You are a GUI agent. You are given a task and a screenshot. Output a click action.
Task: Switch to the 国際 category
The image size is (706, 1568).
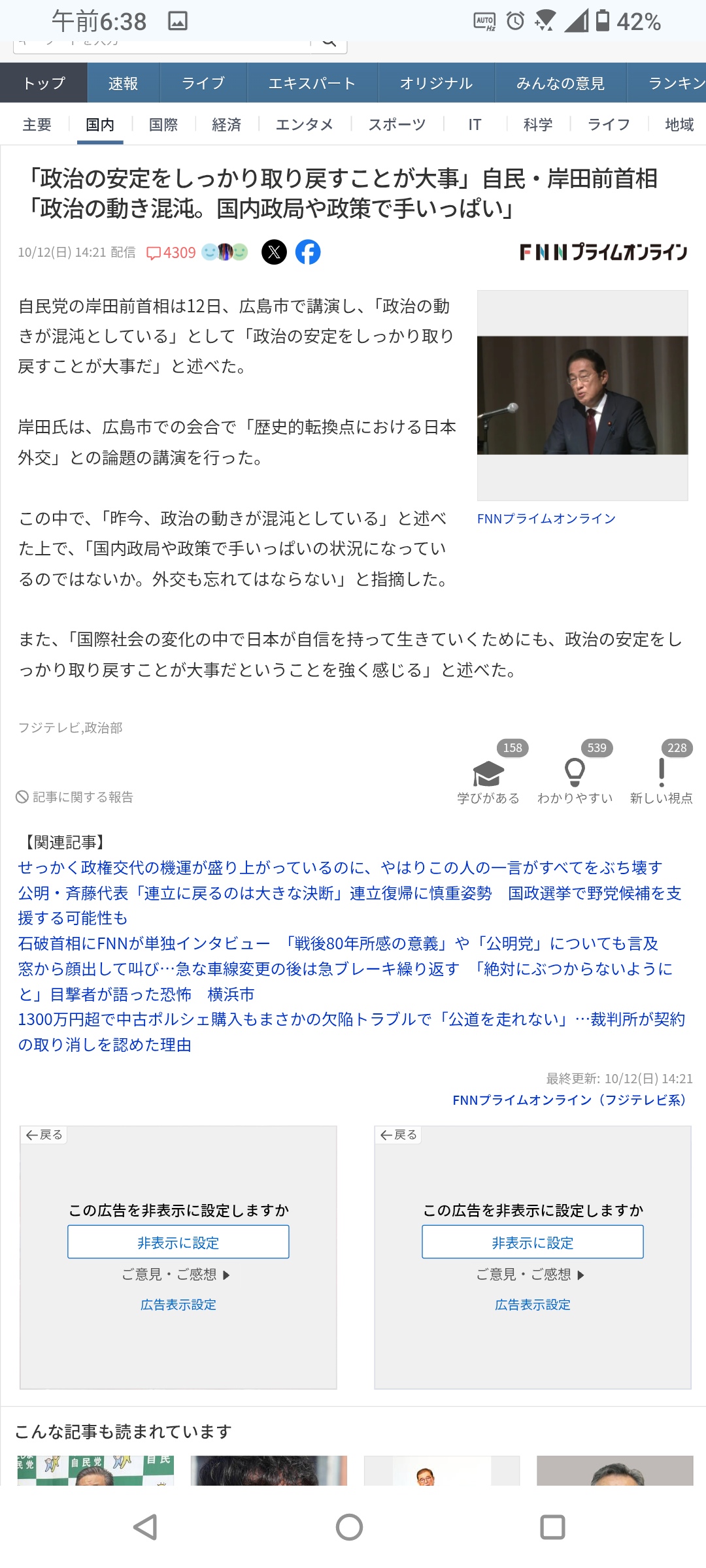[163, 124]
